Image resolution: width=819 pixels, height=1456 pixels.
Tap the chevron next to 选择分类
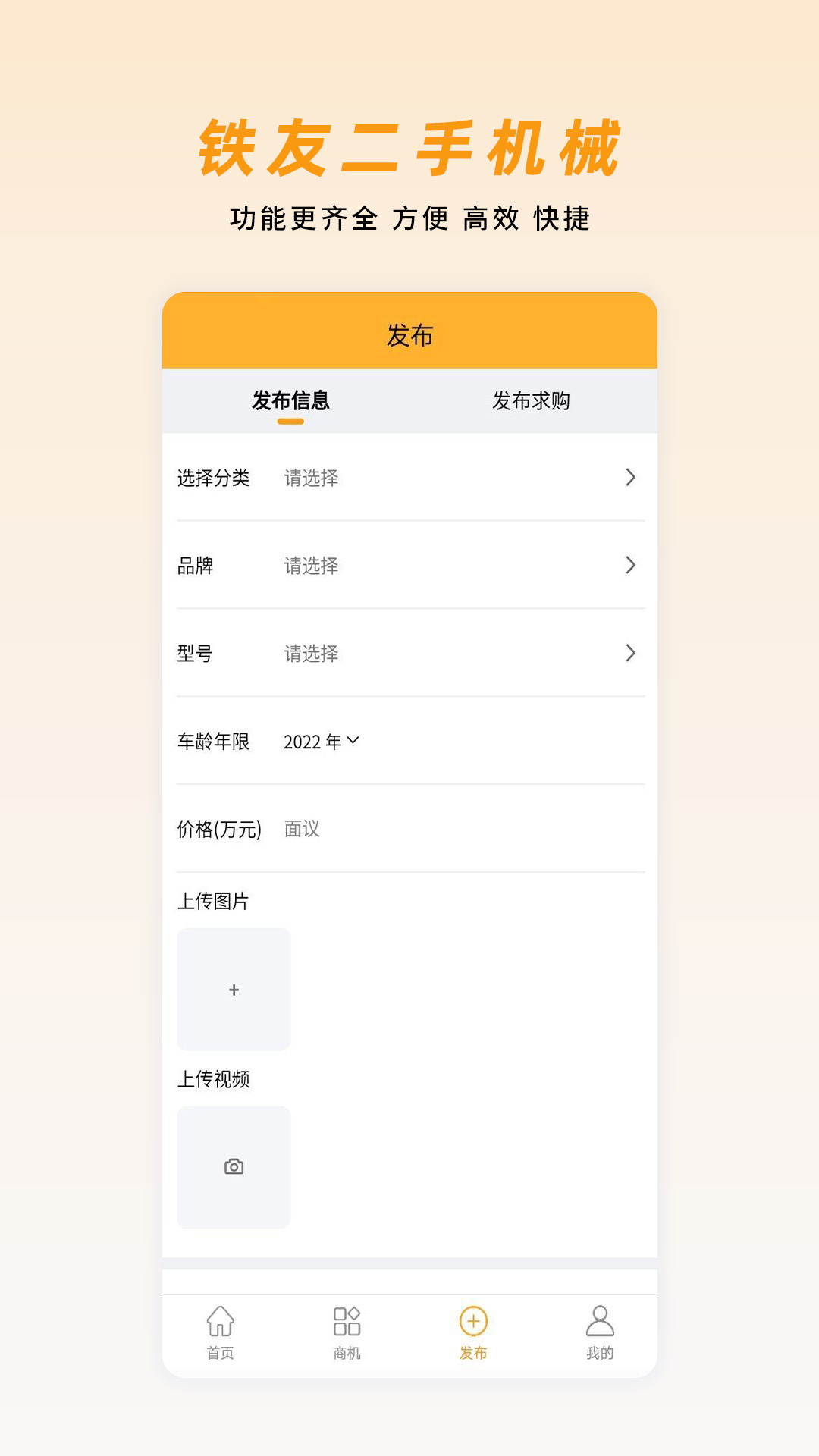(629, 479)
